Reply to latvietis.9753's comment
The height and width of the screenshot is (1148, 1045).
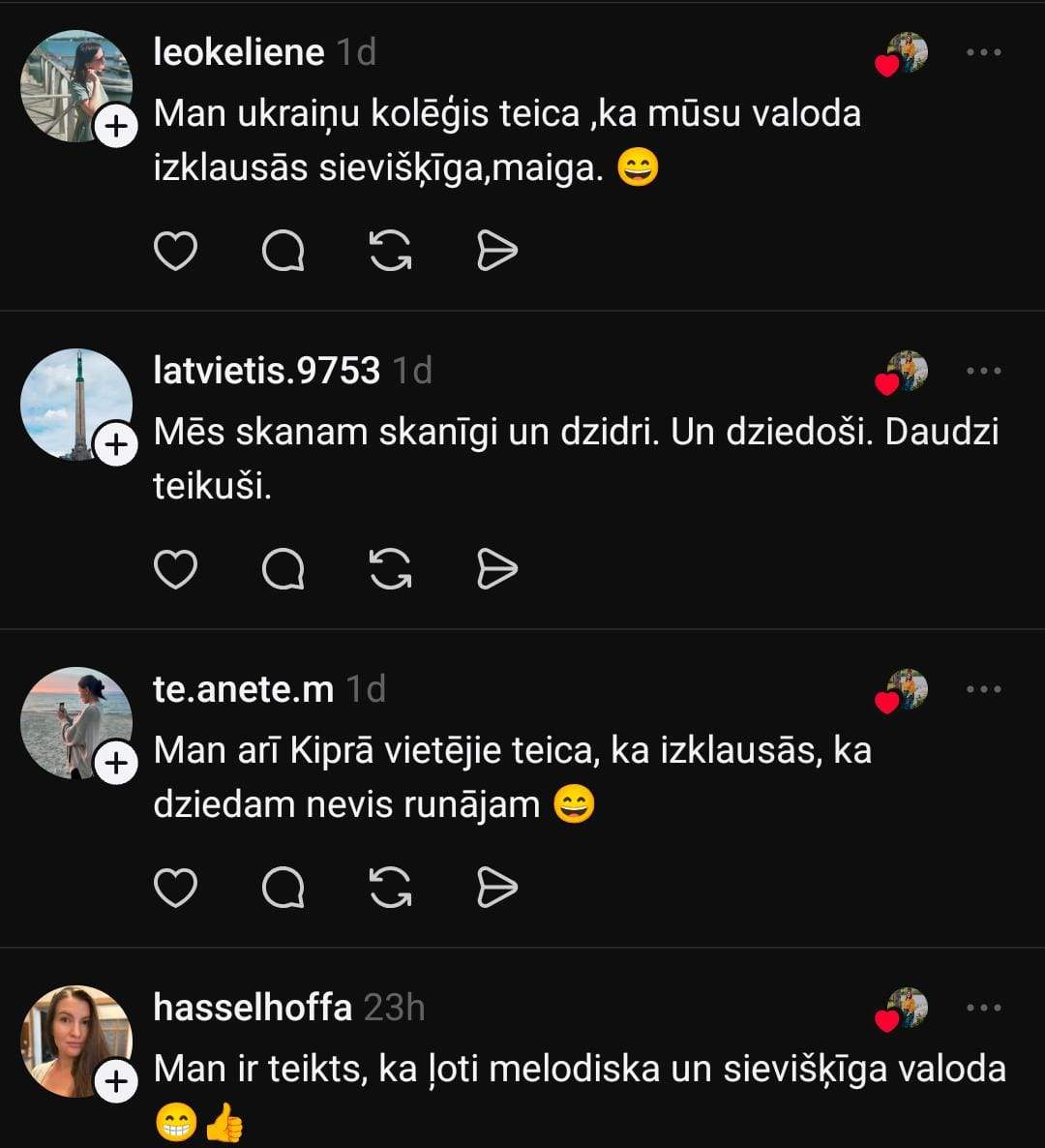pos(284,570)
